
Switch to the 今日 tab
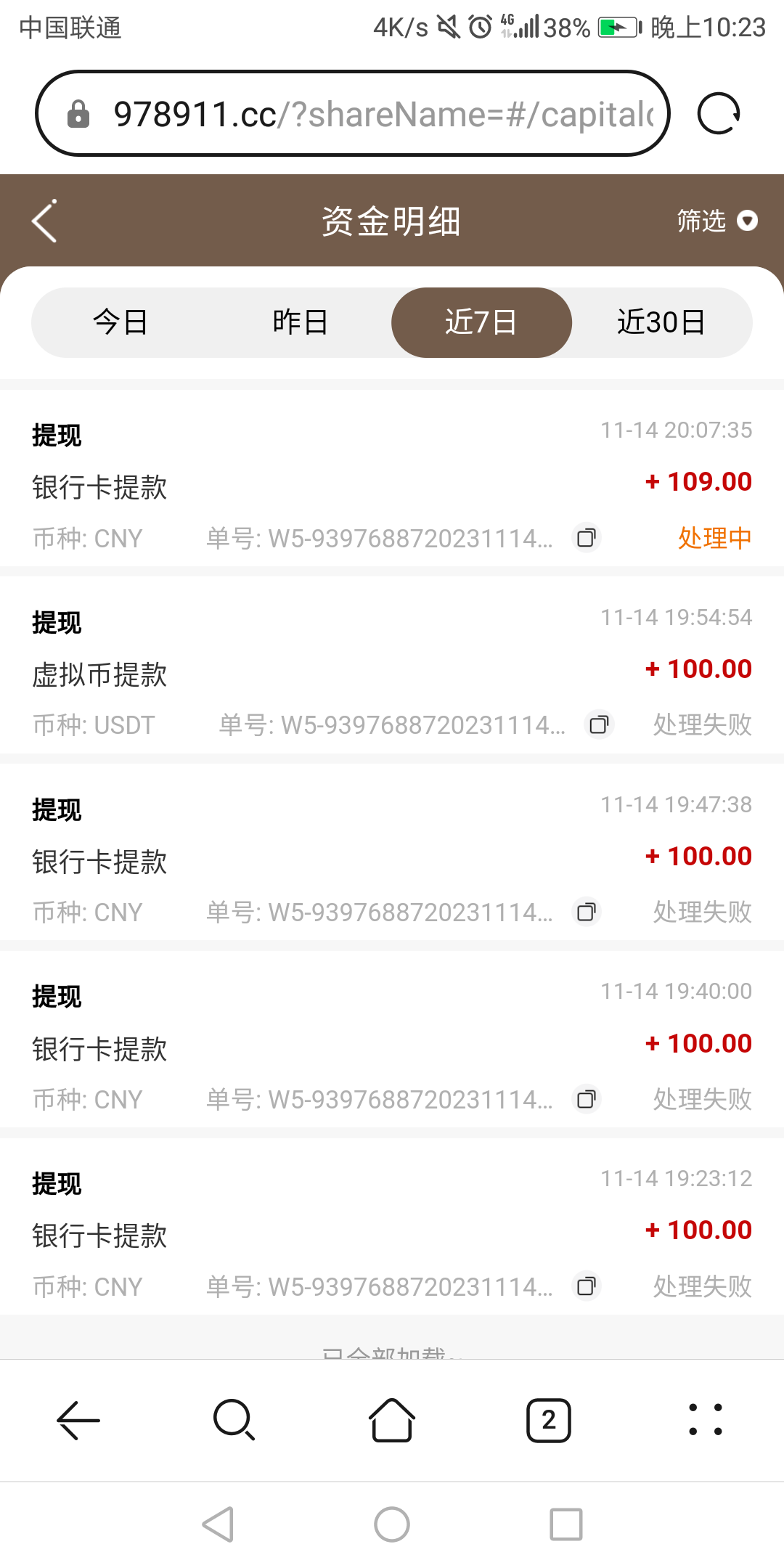(x=121, y=322)
